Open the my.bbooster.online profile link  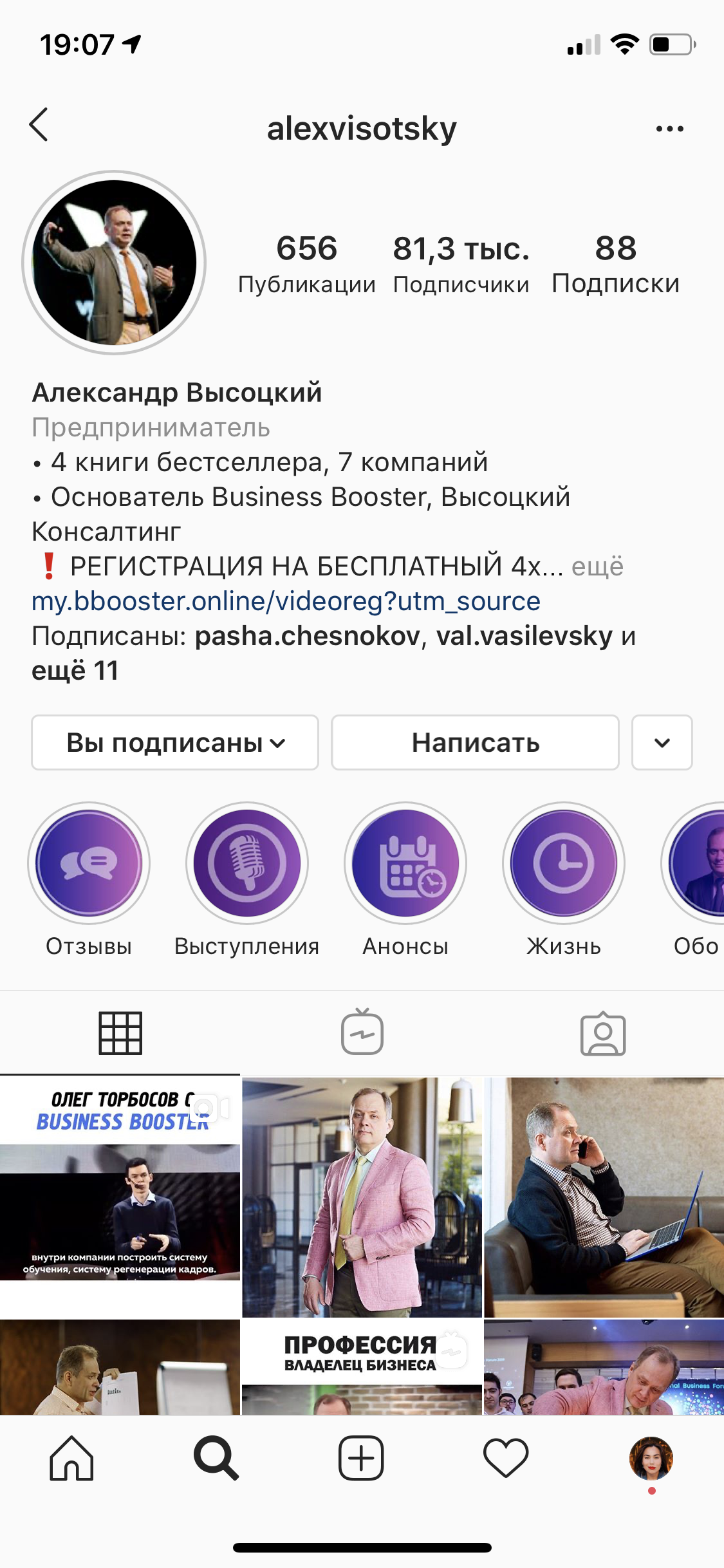(x=286, y=601)
